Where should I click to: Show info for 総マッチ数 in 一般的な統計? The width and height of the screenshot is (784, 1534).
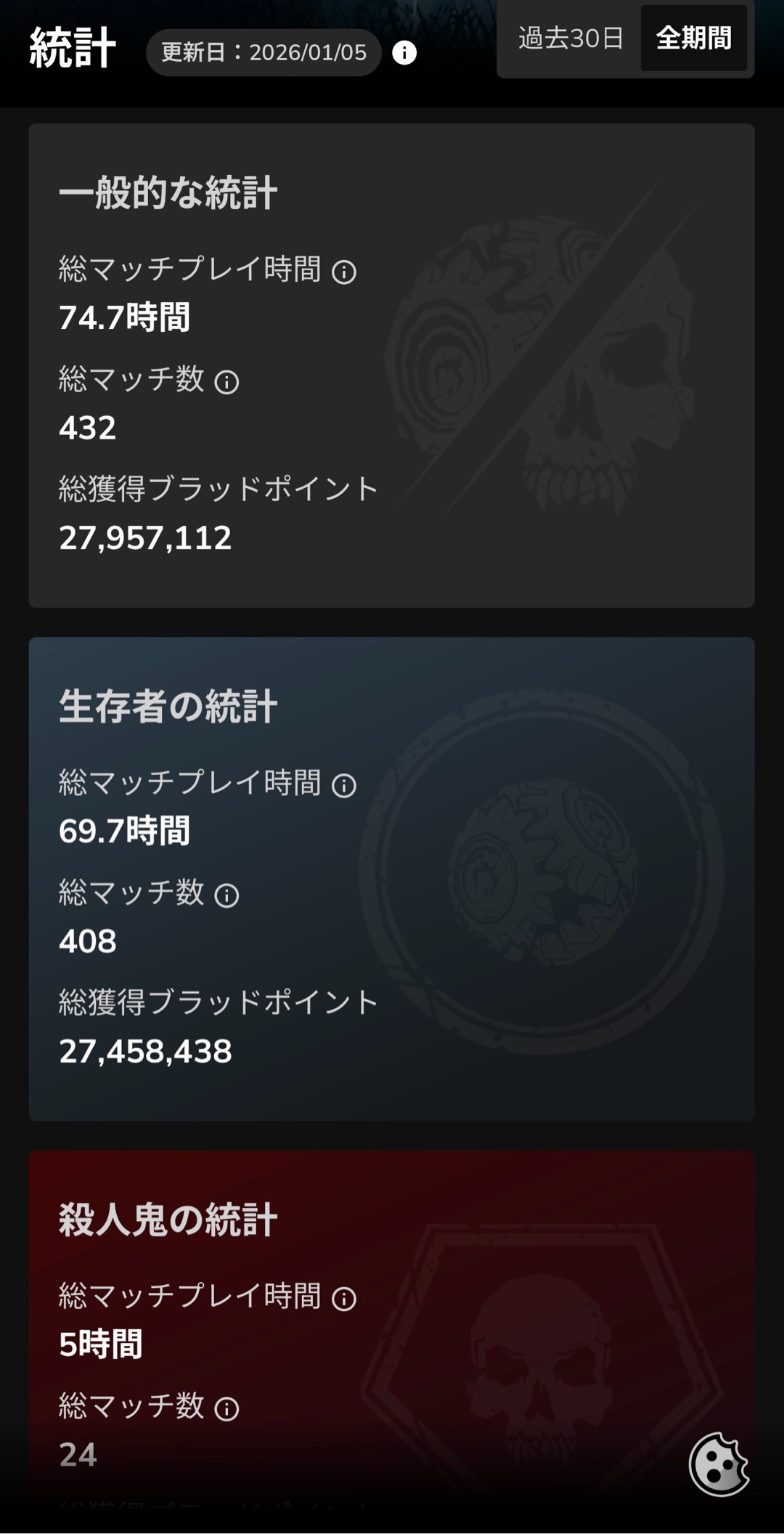click(226, 382)
